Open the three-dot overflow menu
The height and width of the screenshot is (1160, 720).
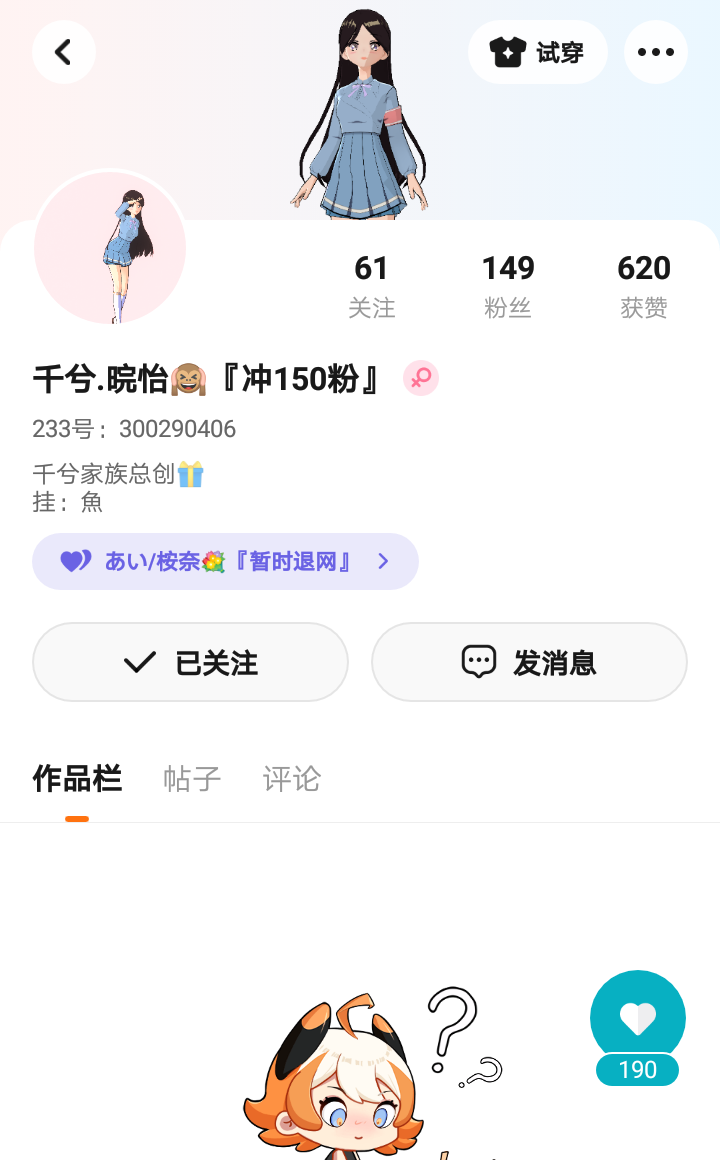coord(655,52)
